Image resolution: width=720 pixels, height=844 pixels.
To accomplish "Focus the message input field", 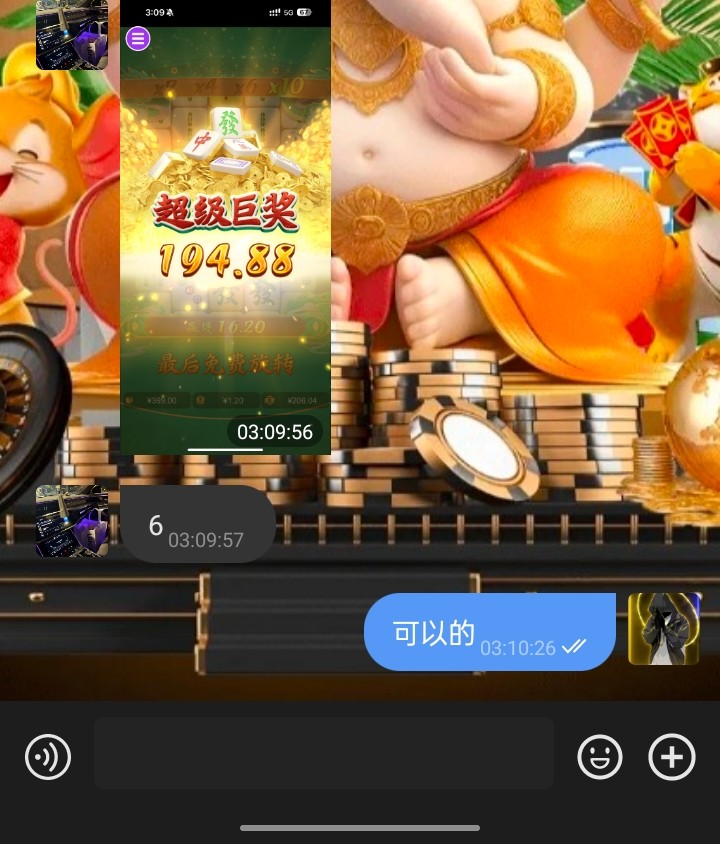I will (323, 753).
